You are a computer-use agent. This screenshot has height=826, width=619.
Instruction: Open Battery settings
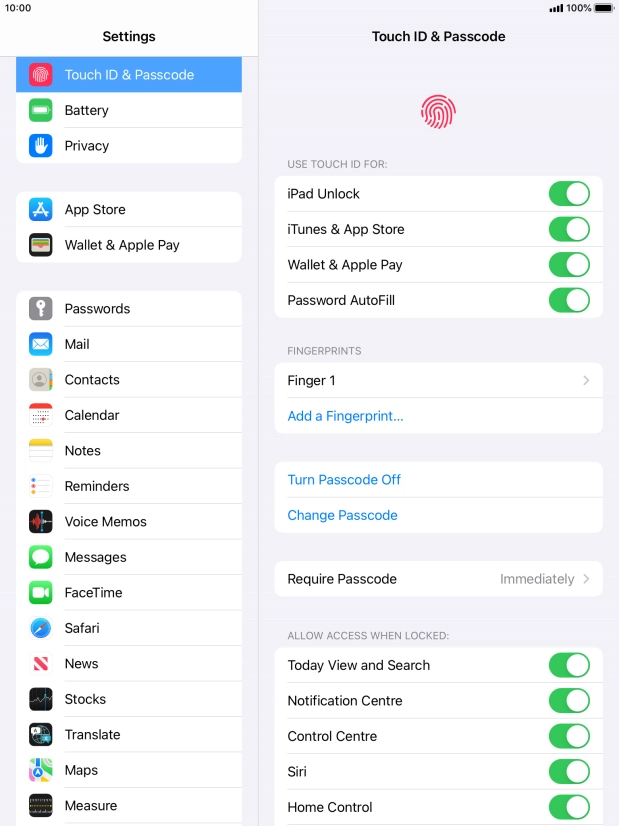coord(128,110)
